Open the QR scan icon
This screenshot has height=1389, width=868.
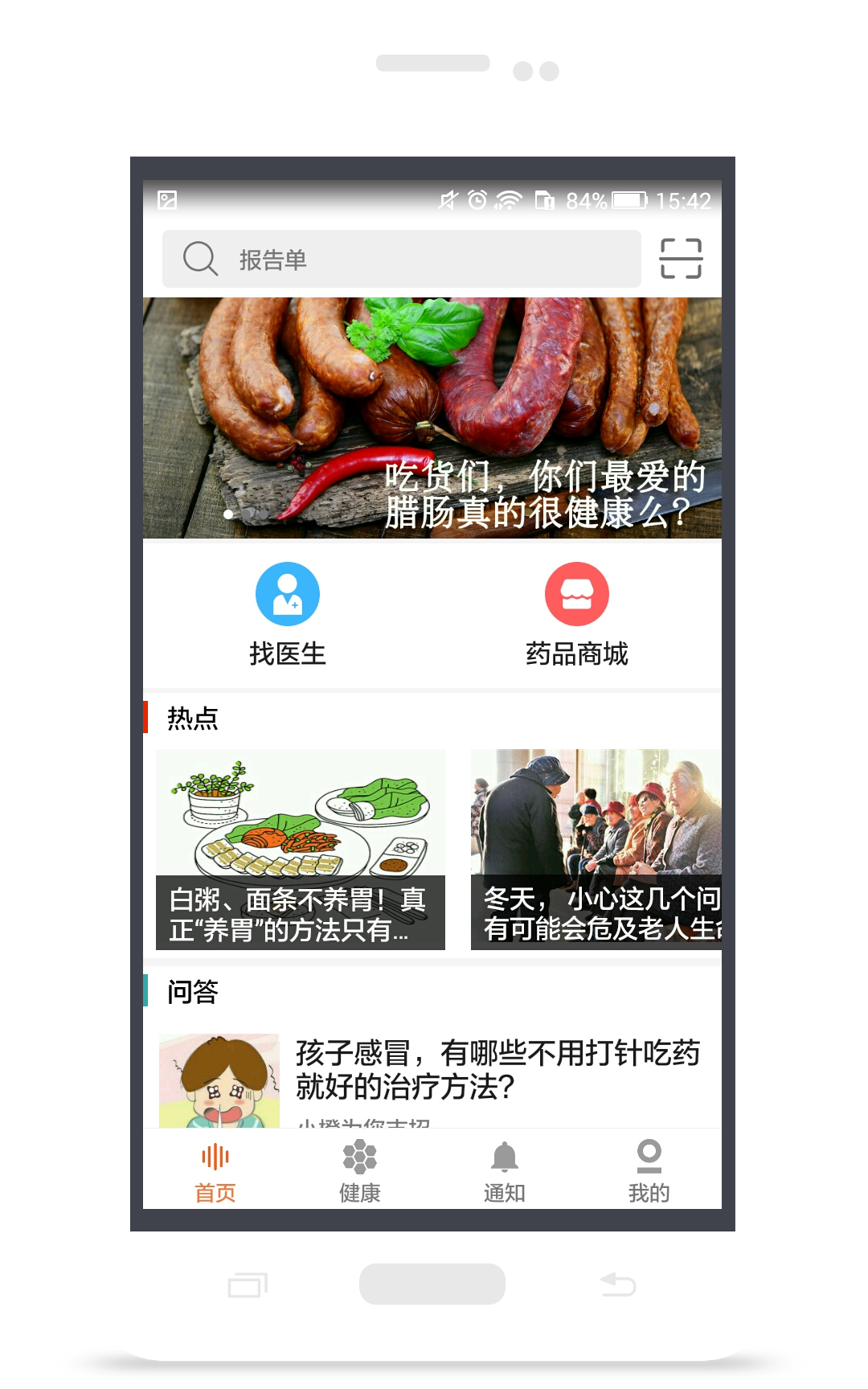coord(681,259)
